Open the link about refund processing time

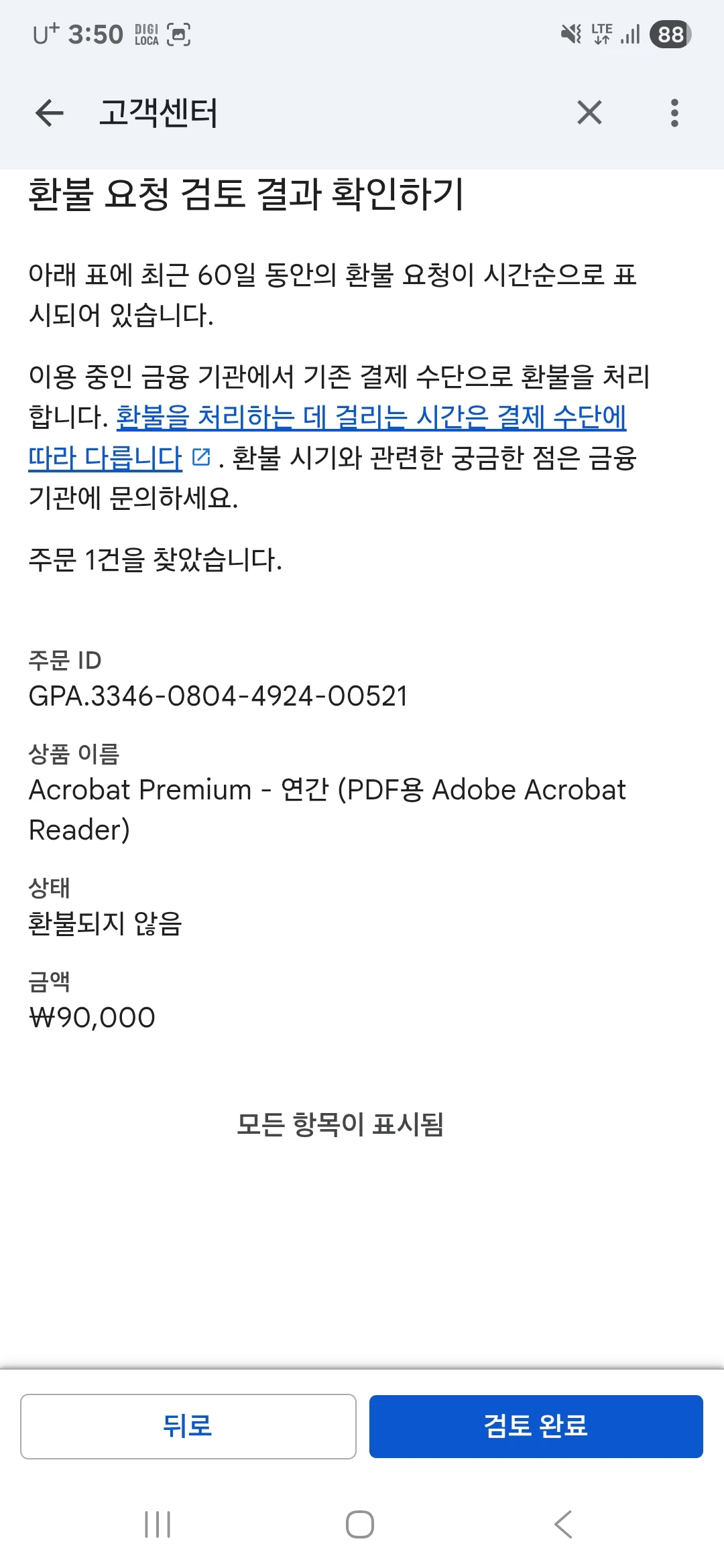coord(371,417)
